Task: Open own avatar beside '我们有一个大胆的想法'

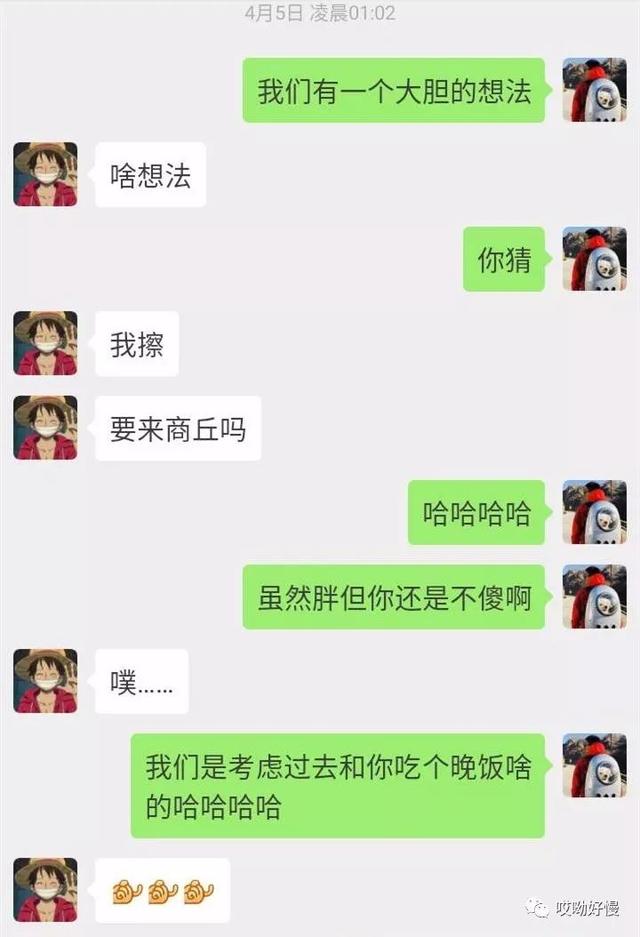Action: [x=594, y=90]
